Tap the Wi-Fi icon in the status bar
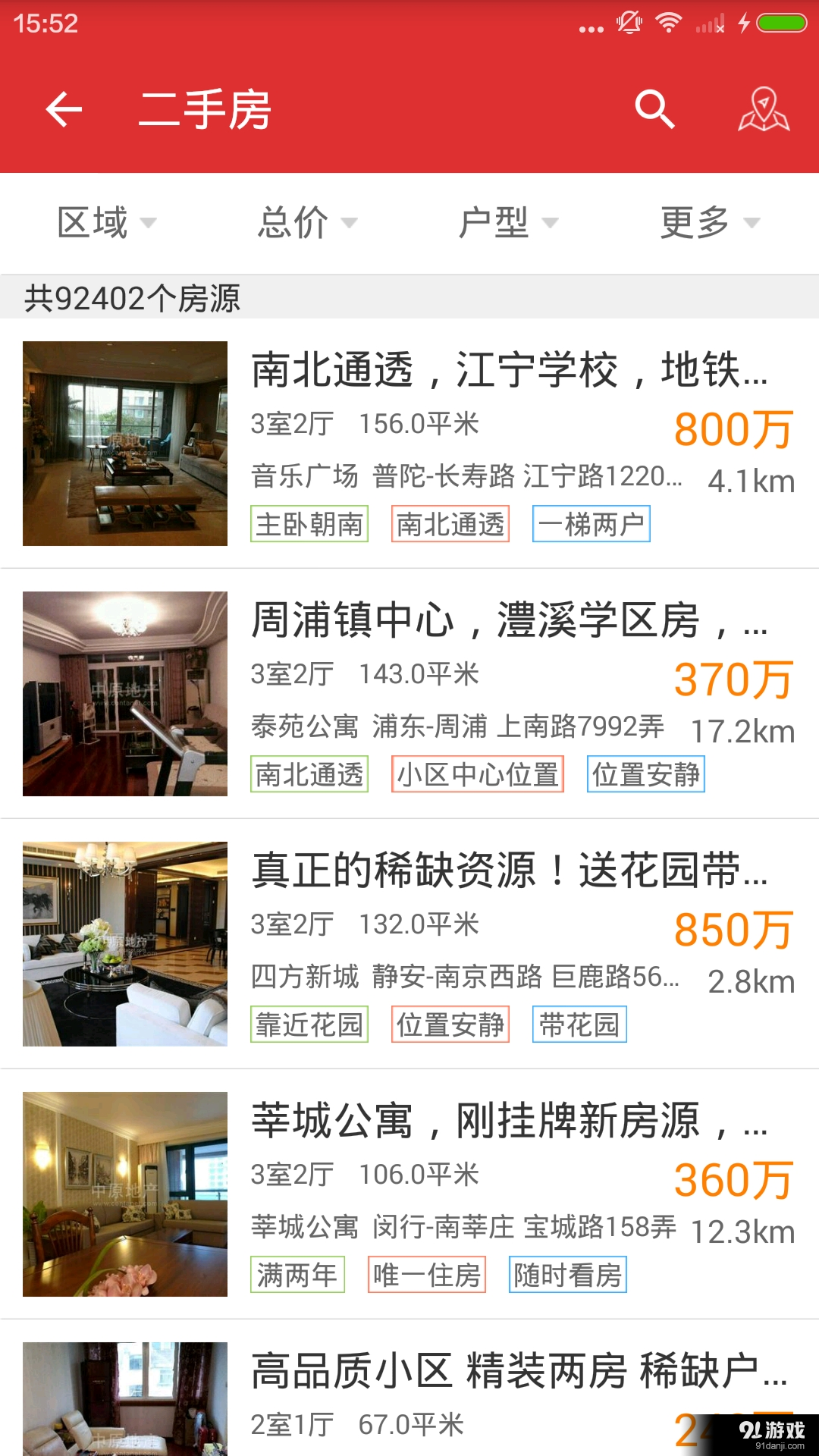The height and width of the screenshot is (1456, 819). point(669,22)
